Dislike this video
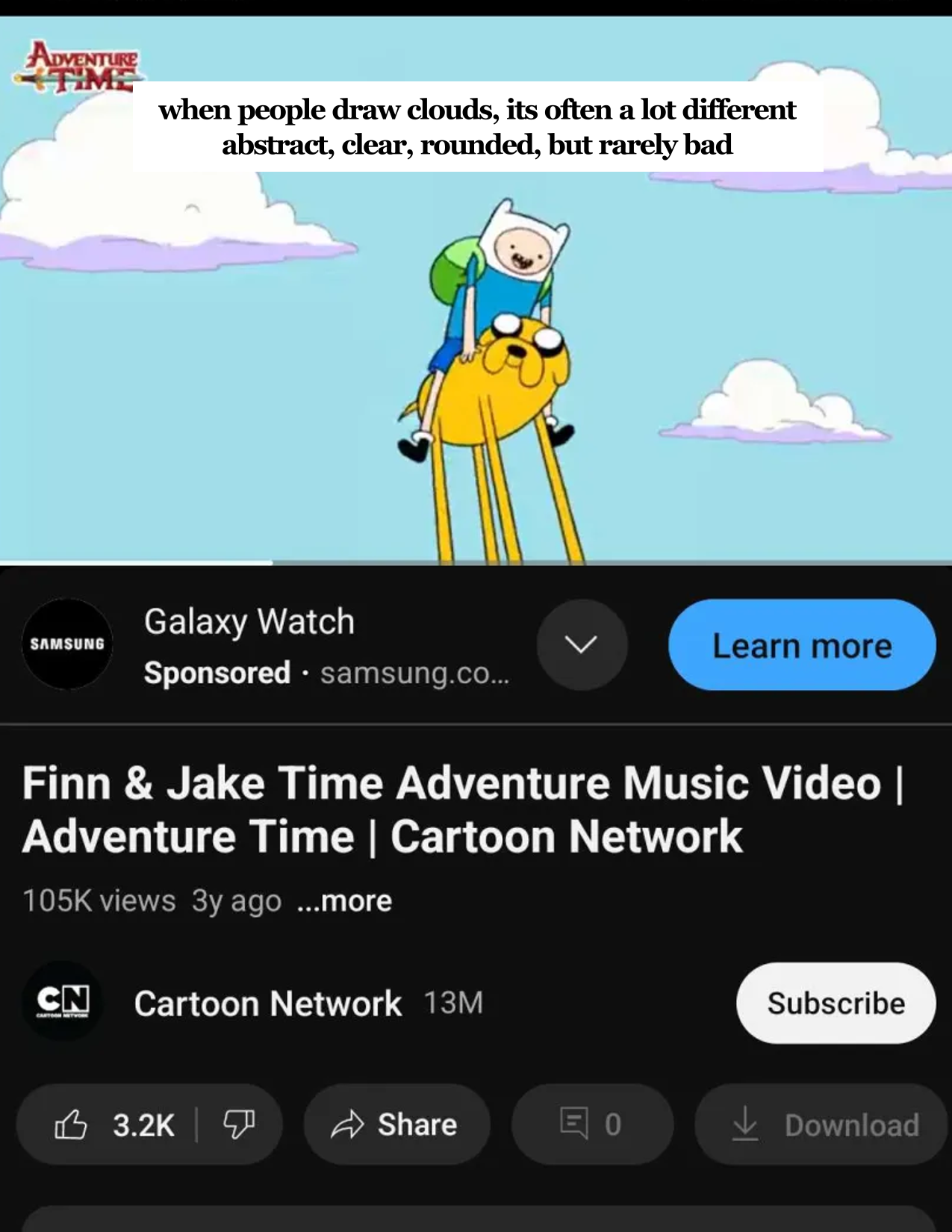The height and width of the screenshot is (1232, 952). pyautogui.click(x=239, y=1124)
